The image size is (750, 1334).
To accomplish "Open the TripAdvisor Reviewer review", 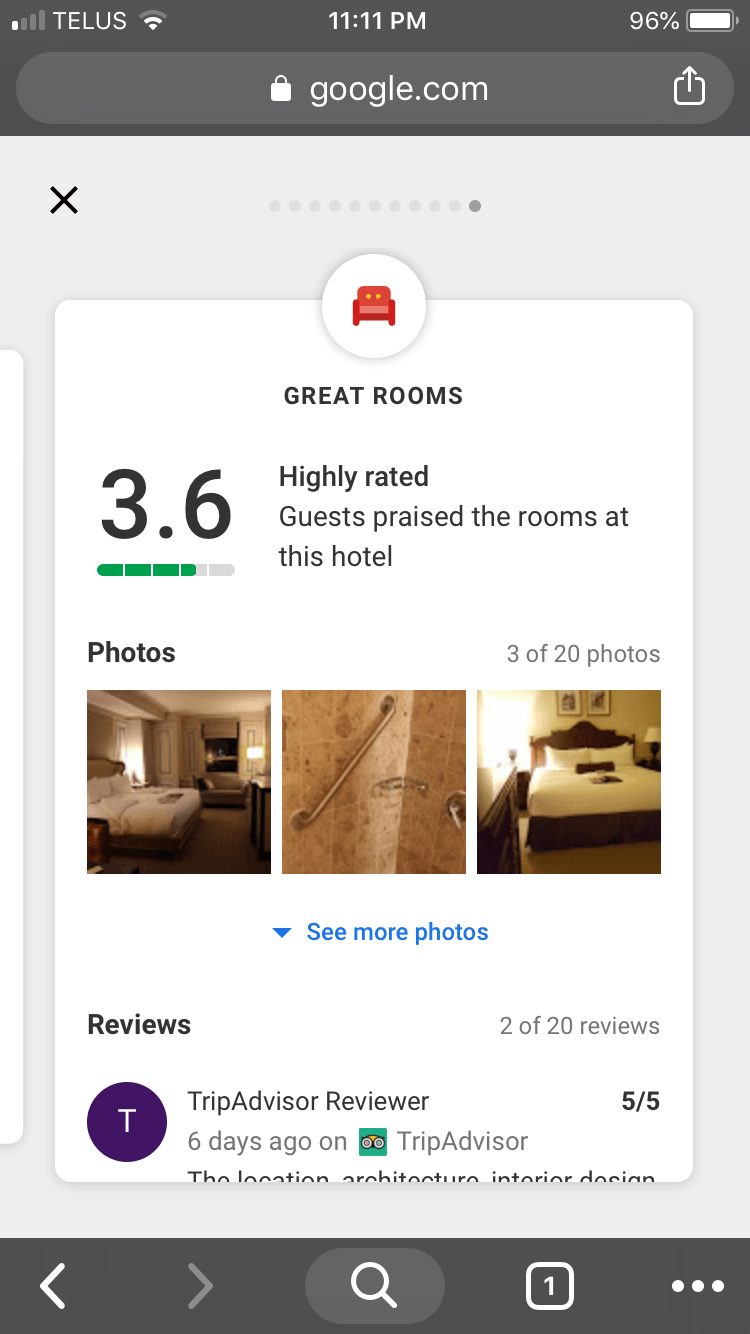I will point(374,1131).
